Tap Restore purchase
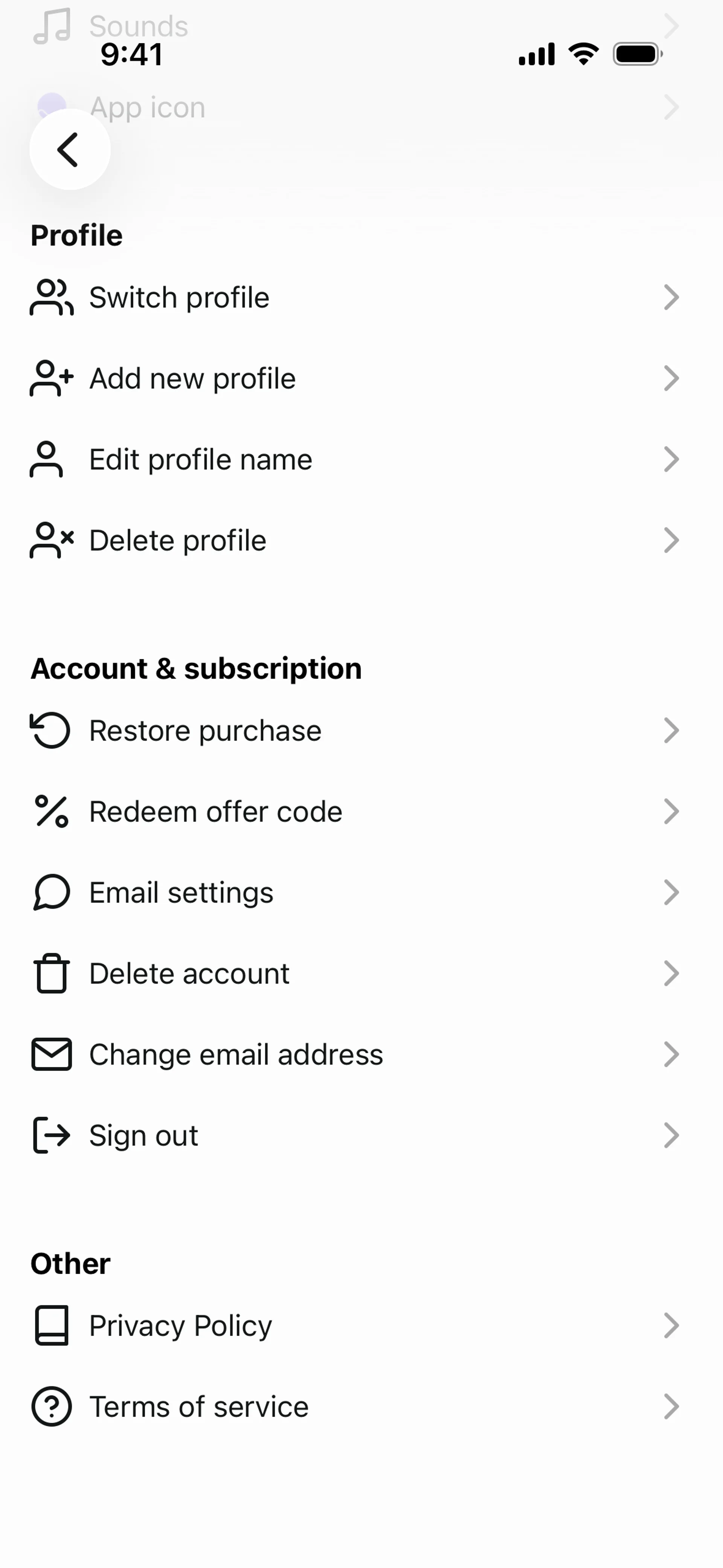The height and width of the screenshot is (1568, 723). point(205,731)
